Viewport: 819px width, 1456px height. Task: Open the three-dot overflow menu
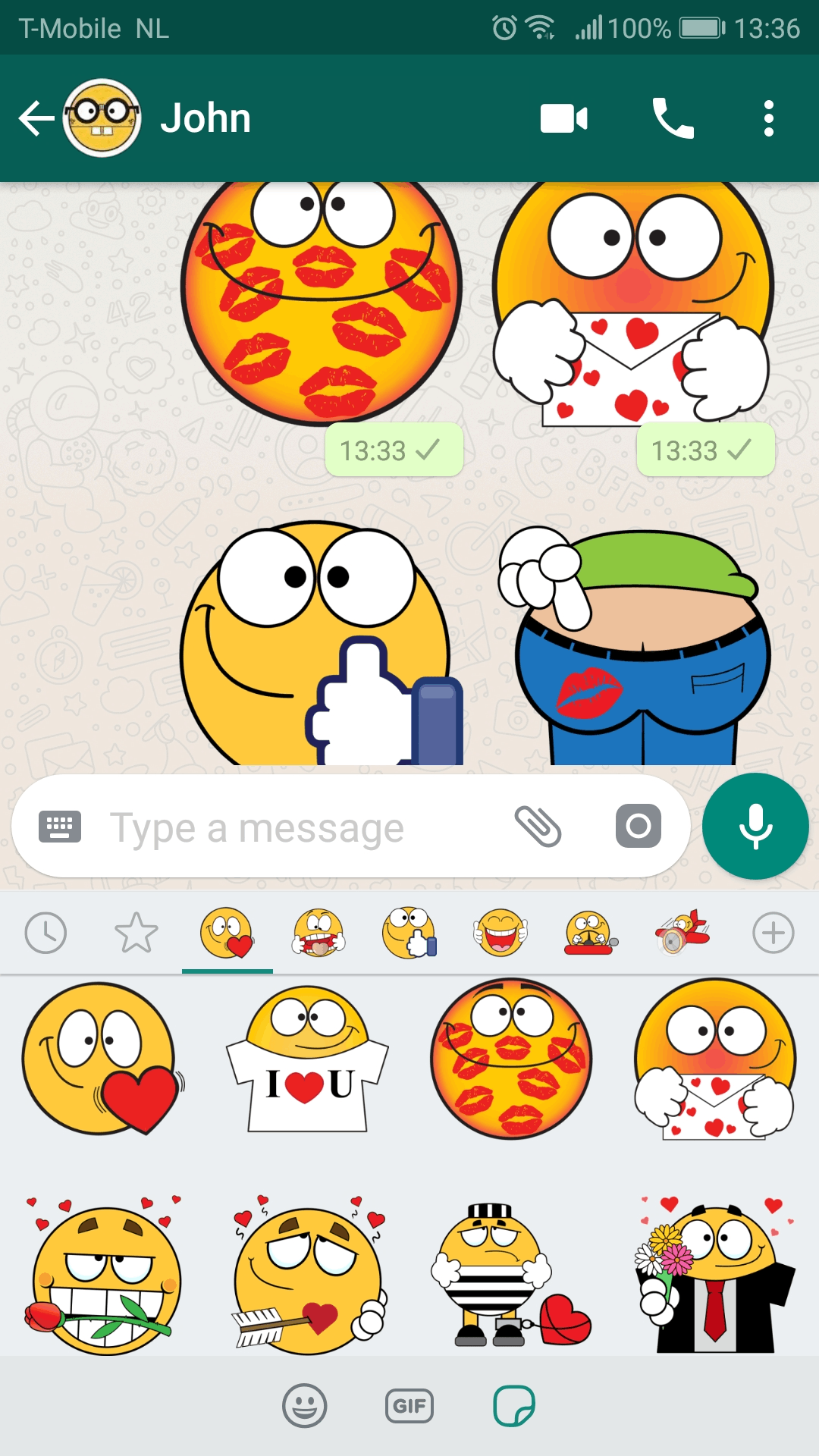click(x=769, y=118)
